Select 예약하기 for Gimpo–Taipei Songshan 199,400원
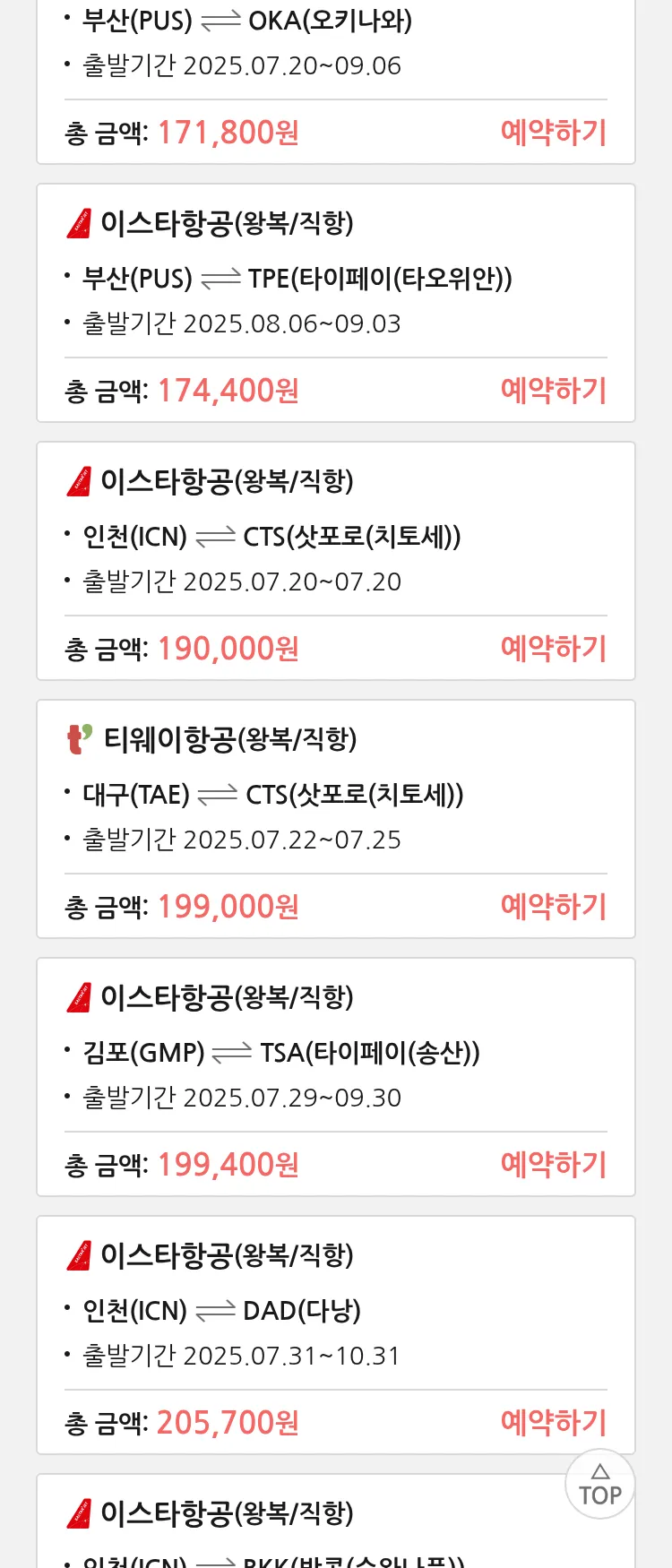The width and height of the screenshot is (672, 1568). 553,1165
